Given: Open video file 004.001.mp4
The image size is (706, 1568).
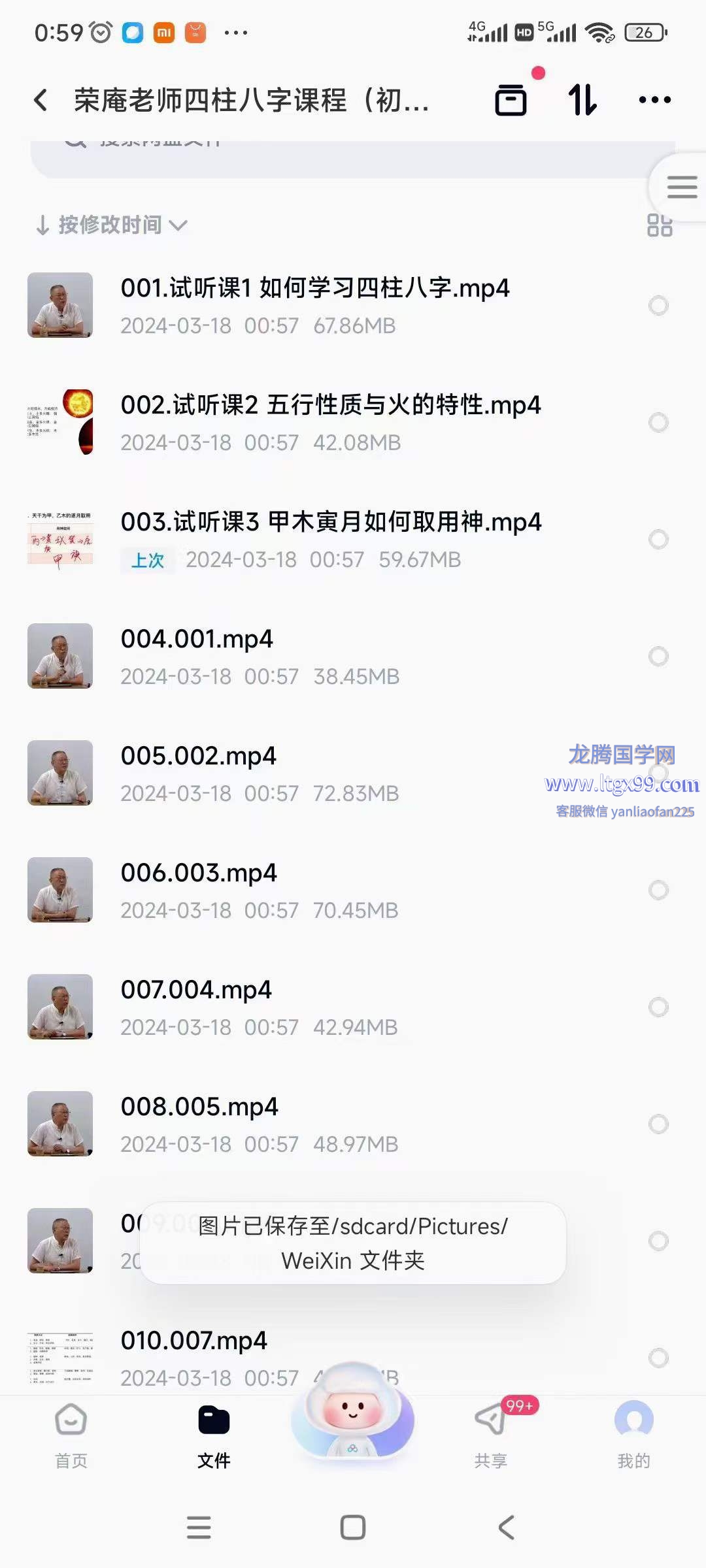Looking at the screenshot, I should (196, 639).
